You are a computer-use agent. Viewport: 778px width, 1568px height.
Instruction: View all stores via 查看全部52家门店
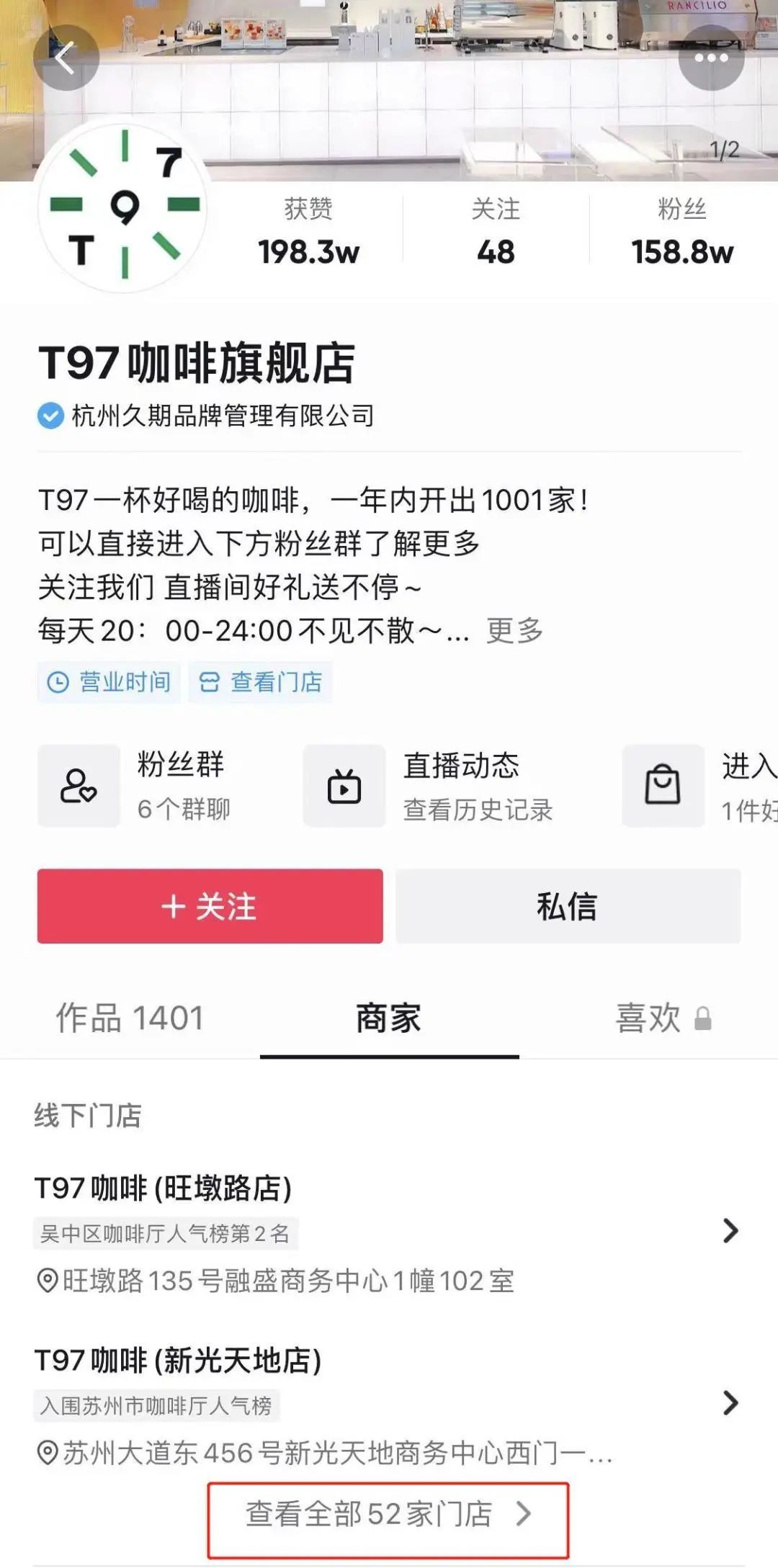point(388,1514)
